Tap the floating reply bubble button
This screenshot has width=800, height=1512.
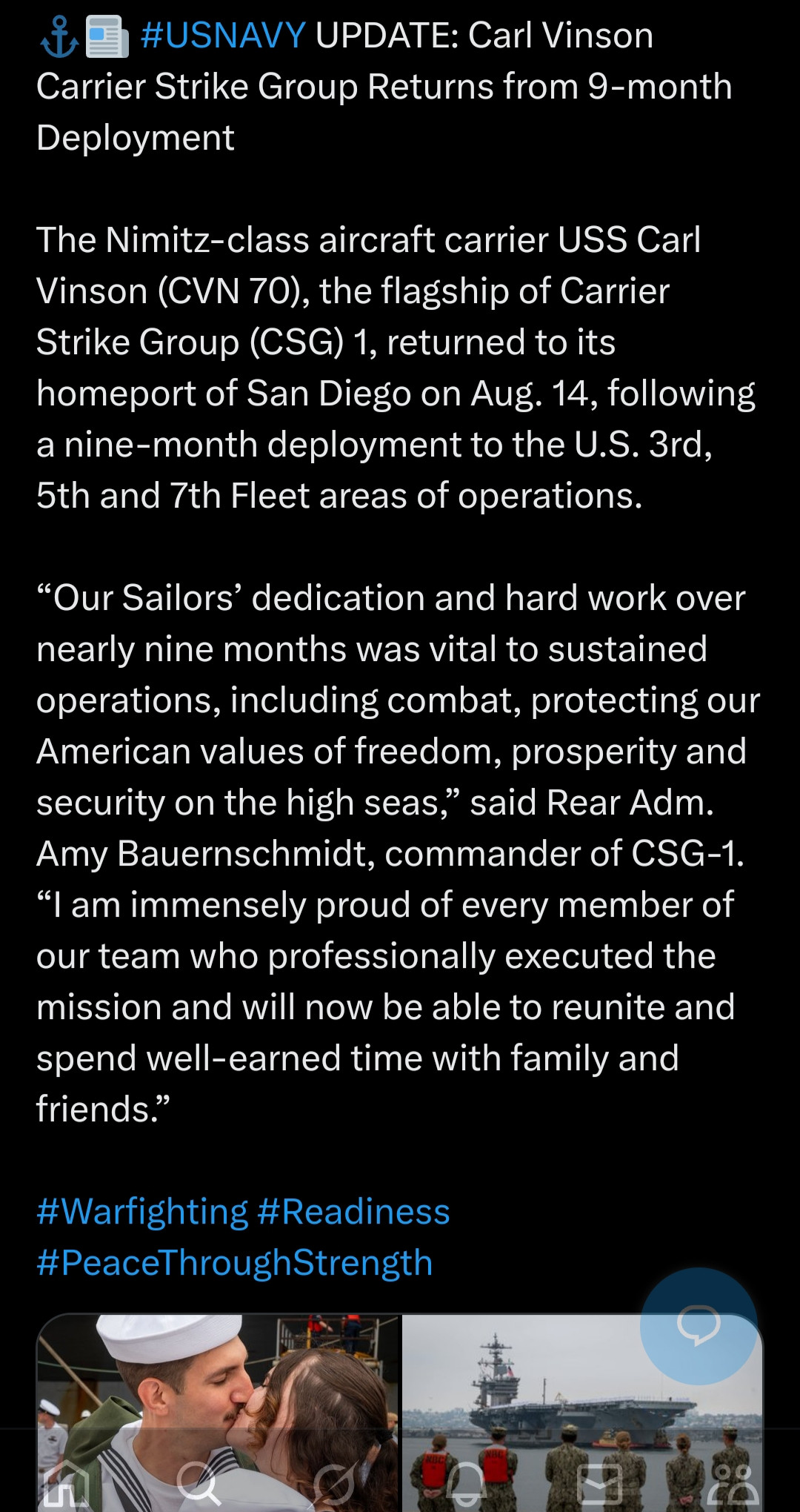[698, 1325]
